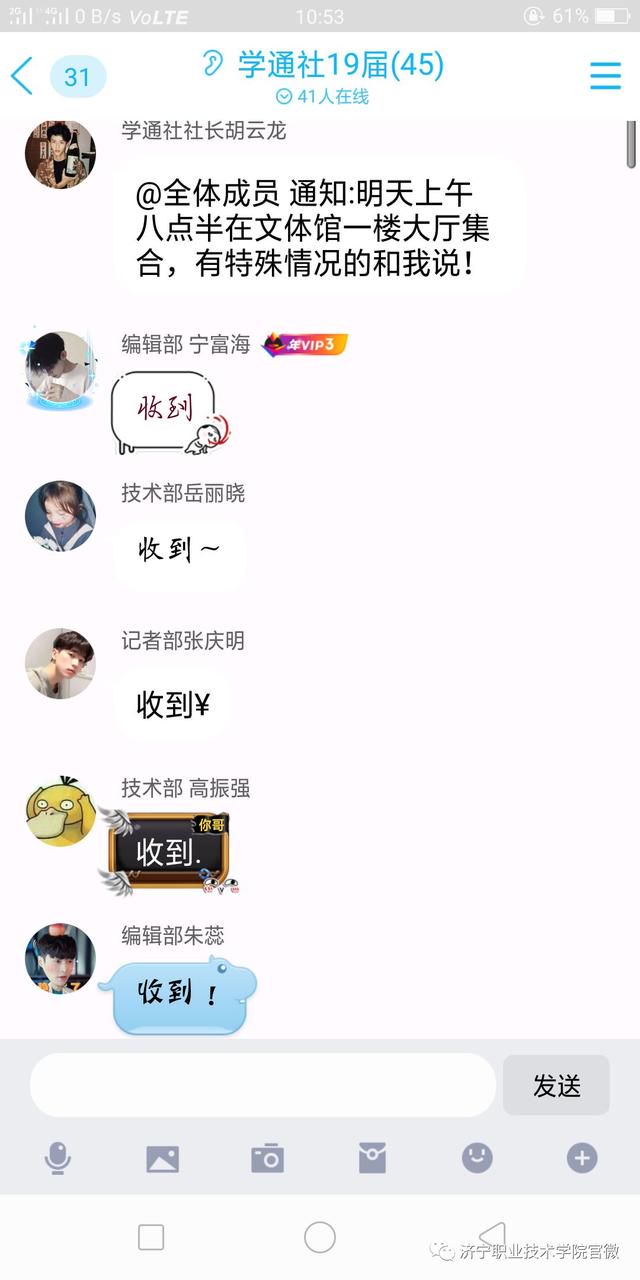
Task: Open 岳丽晓's profile avatar
Action: [x=60, y=515]
